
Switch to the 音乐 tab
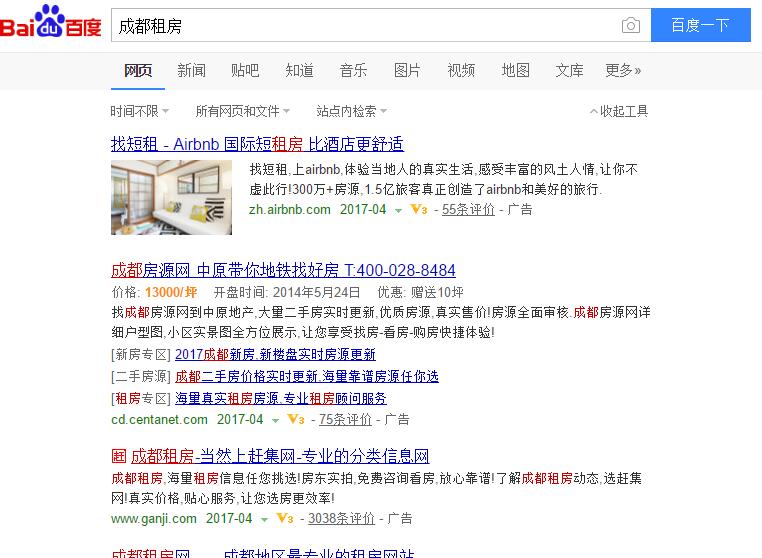(353, 70)
